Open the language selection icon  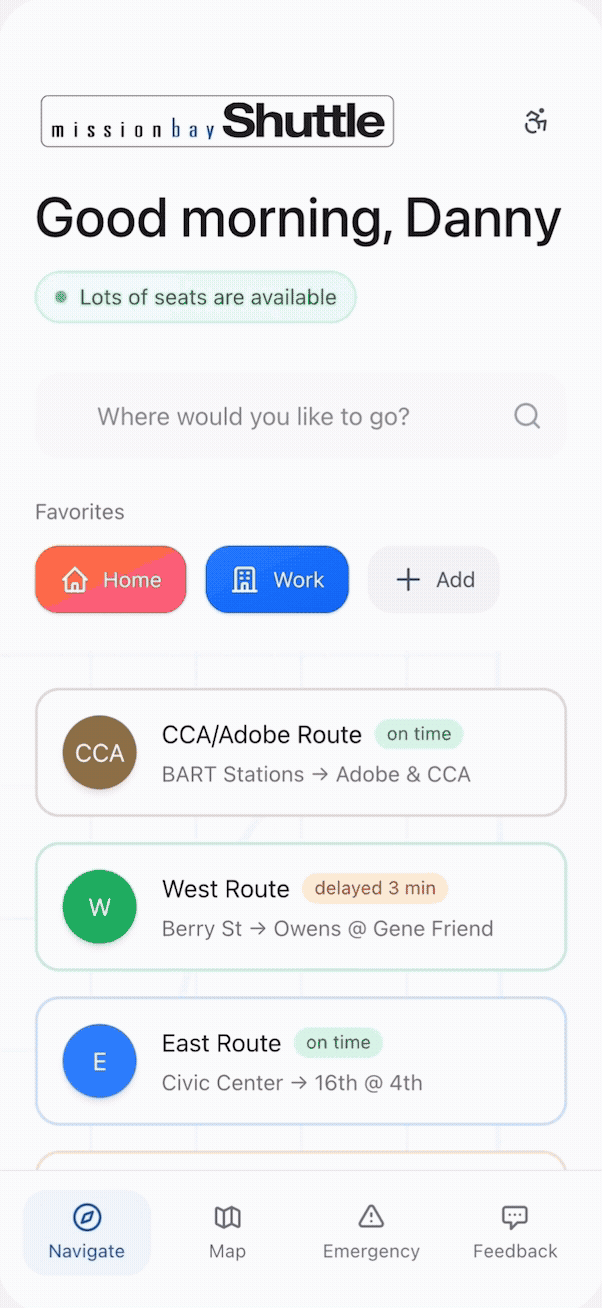click(x=536, y=122)
